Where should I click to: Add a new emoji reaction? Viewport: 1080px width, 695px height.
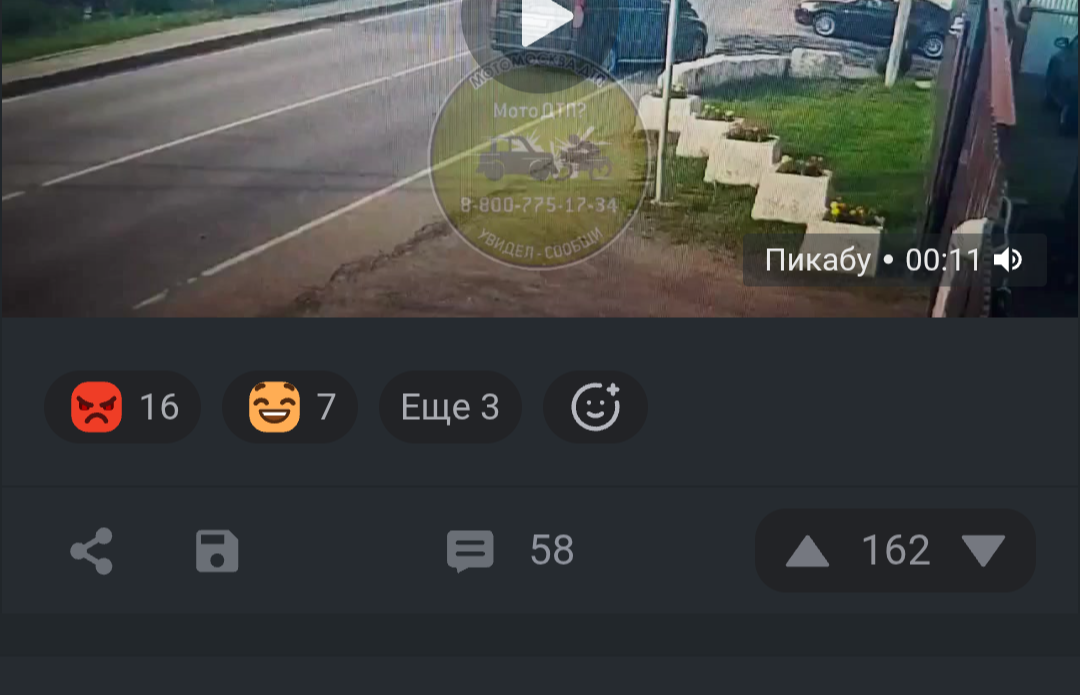pos(595,407)
